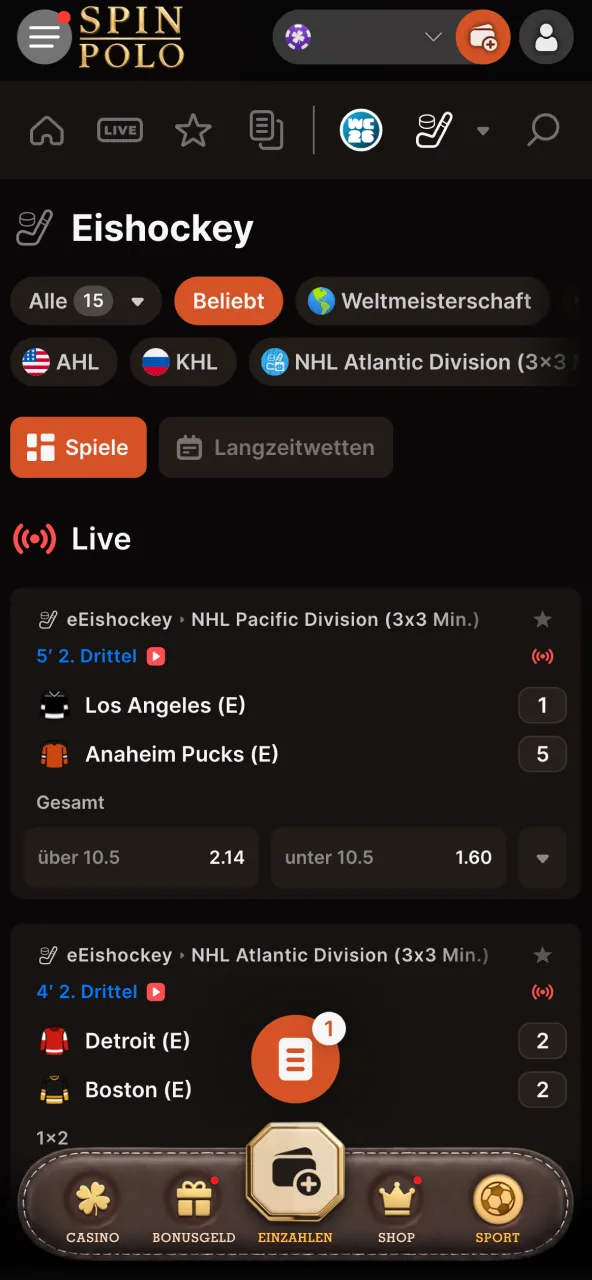Go to sportsbook home icon

(x=47, y=130)
